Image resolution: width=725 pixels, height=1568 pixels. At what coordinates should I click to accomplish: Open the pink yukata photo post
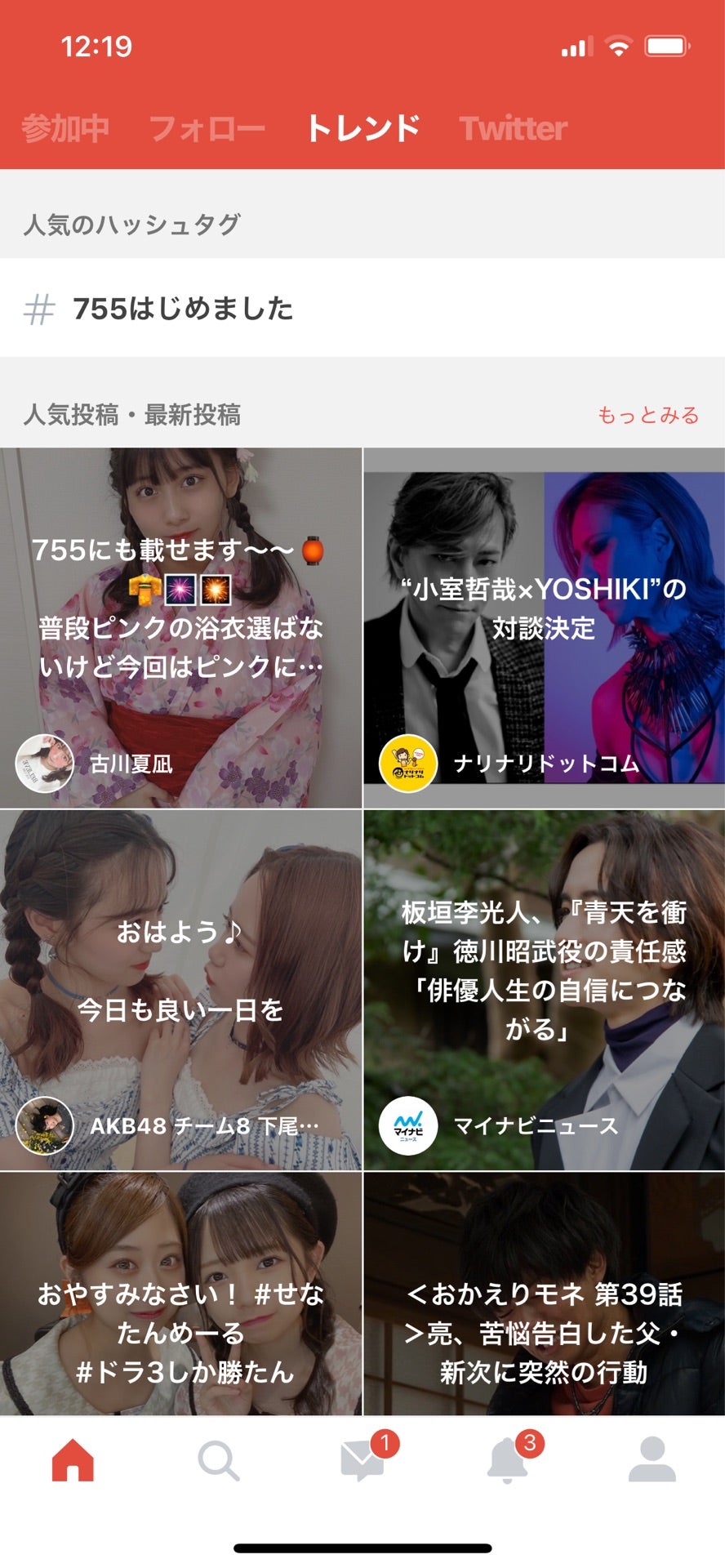click(181, 621)
